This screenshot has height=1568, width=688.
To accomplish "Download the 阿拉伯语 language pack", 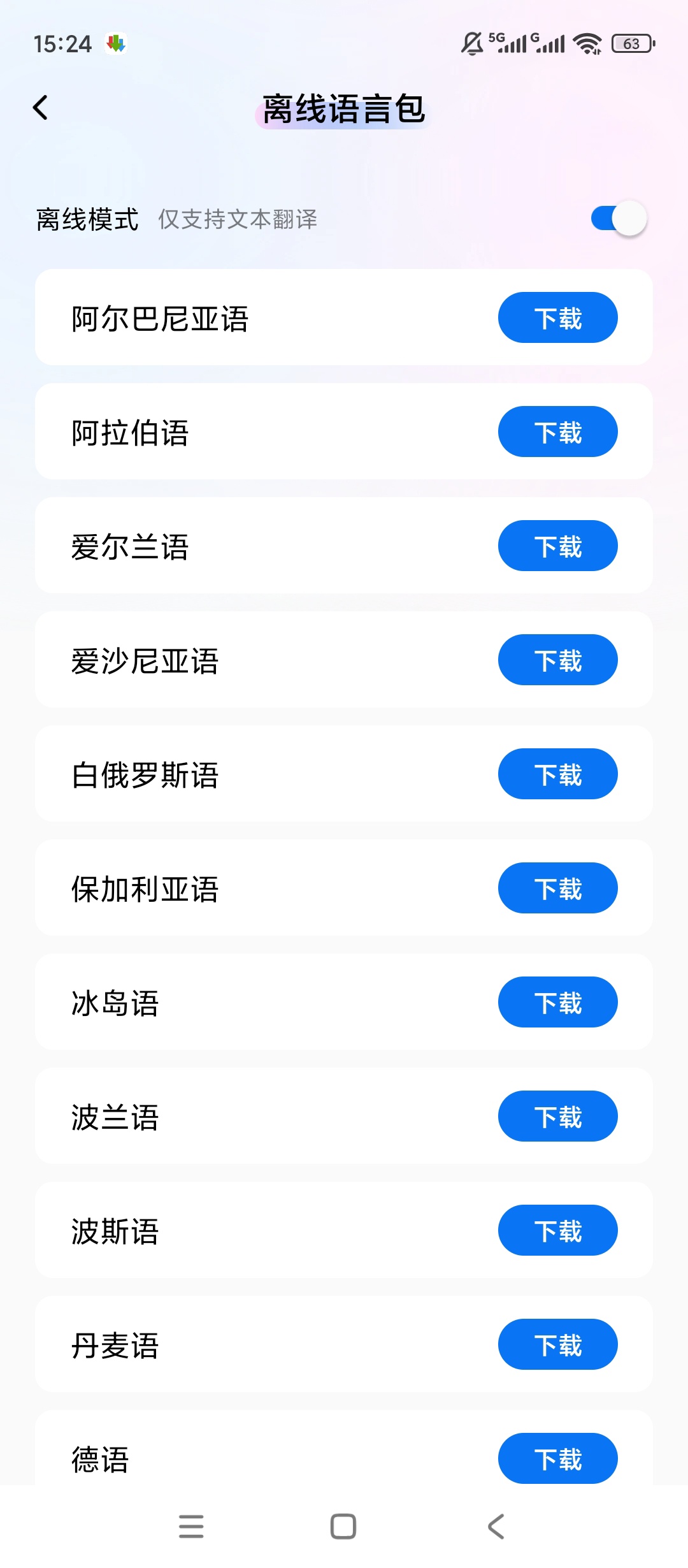I will [557, 432].
